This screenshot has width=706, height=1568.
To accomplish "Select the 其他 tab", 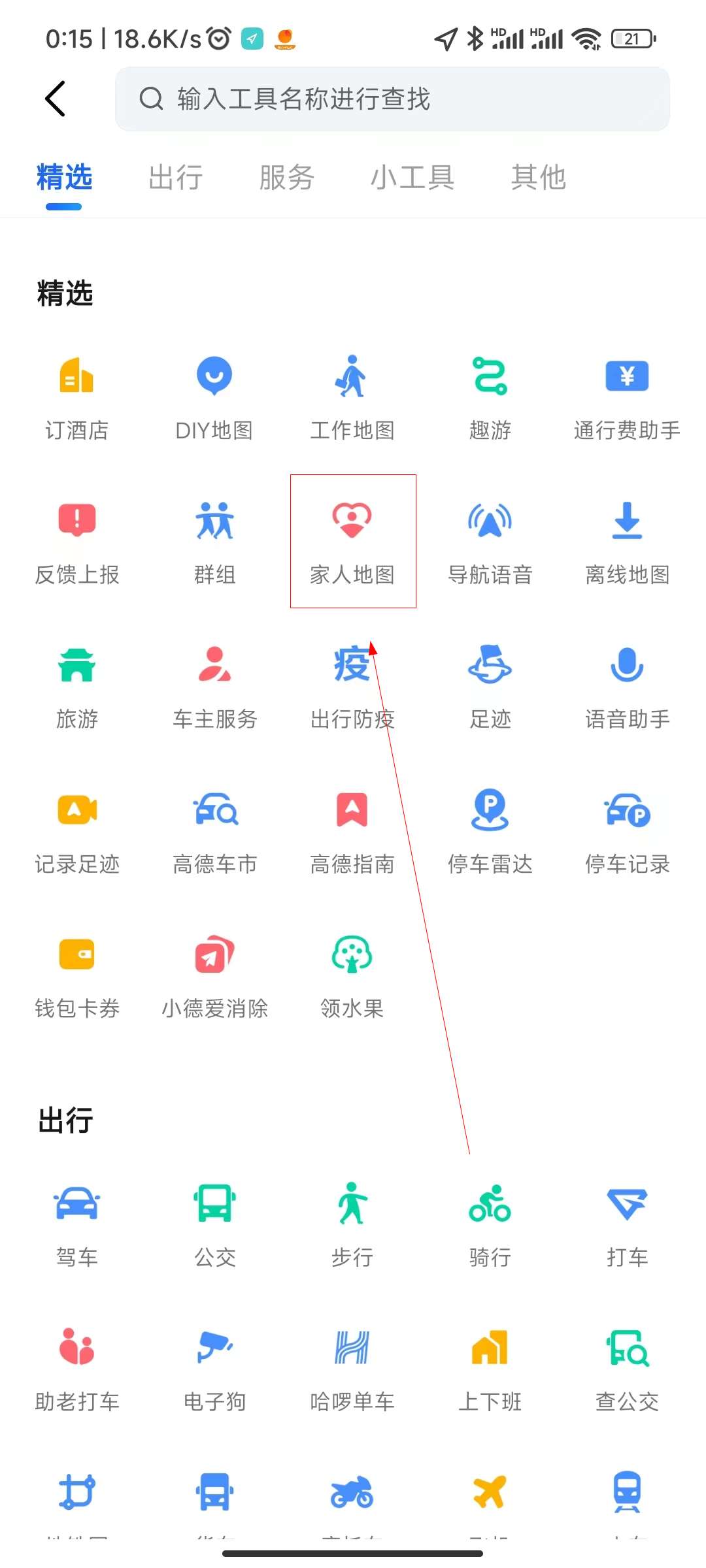I will pos(538,178).
